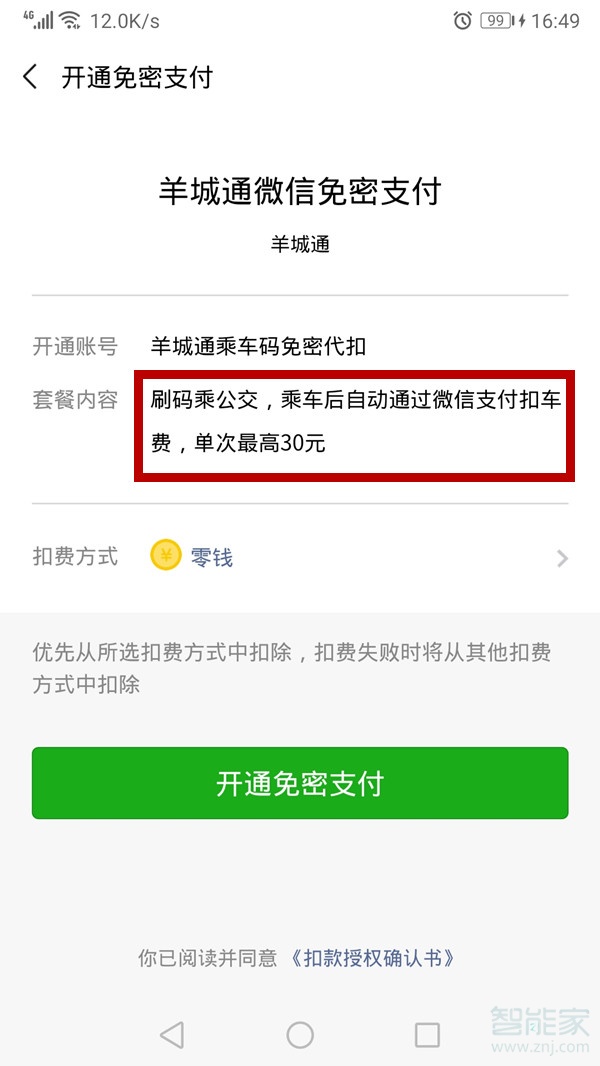Open the 扣款授权确认书 agreement link
Screen dimensions: 600x1066
click(x=372, y=957)
